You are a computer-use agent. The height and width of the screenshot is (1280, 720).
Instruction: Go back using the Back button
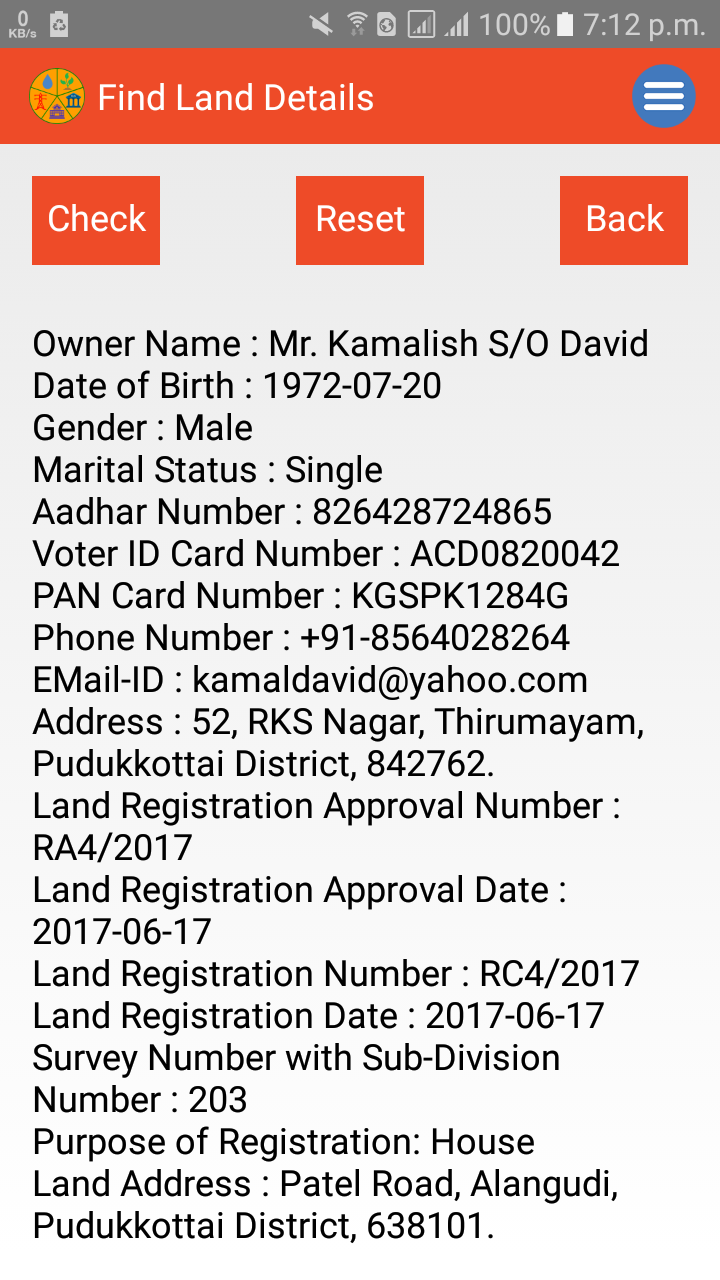(624, 220)
